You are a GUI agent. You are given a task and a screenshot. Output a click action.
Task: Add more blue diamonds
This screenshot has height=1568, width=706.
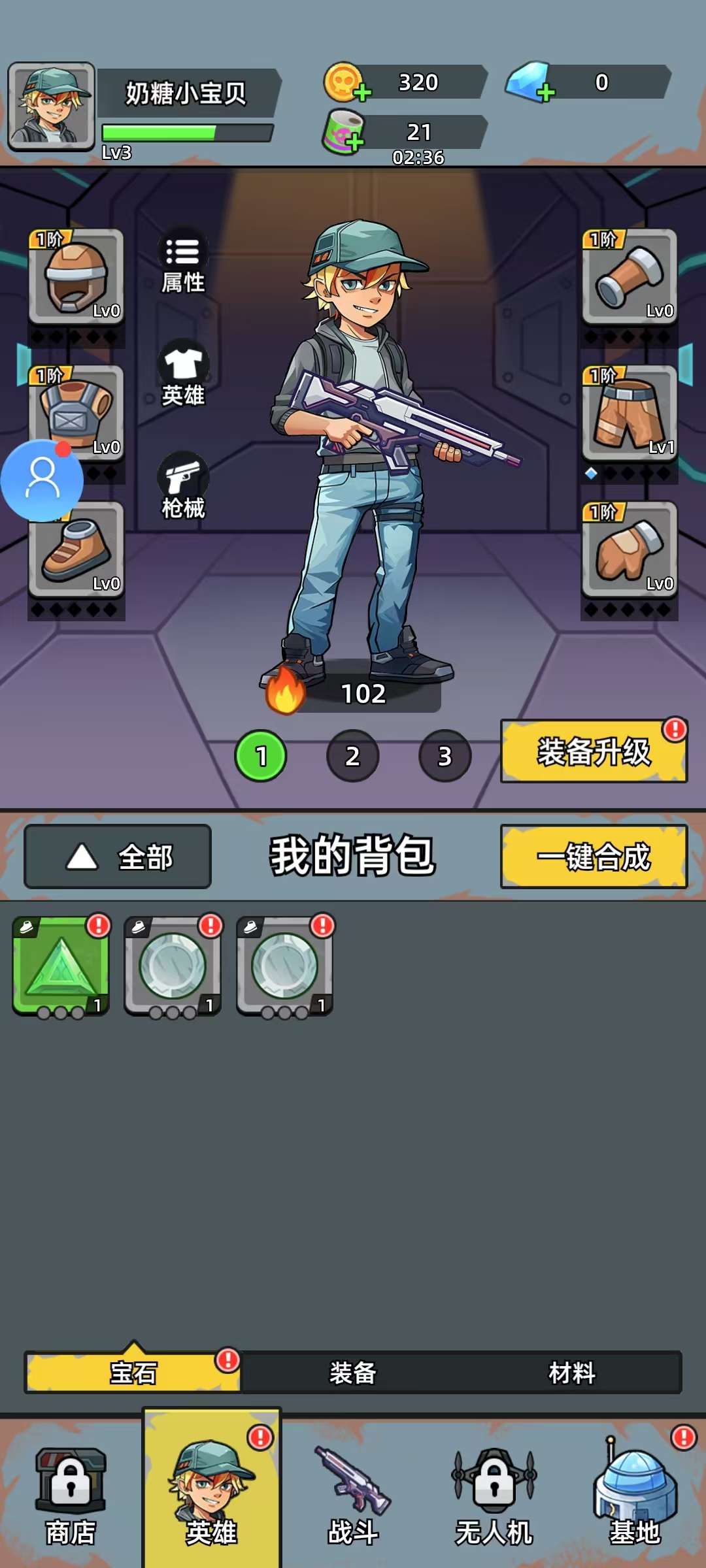click(546, 93)
